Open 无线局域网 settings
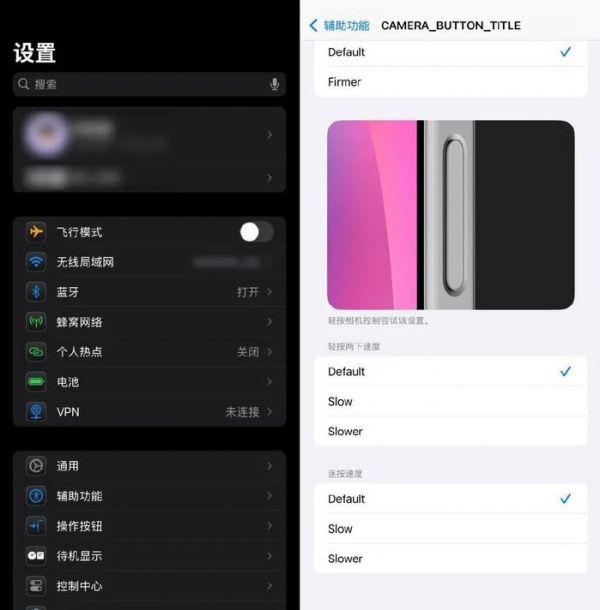600x610 pixels. coord(150,262)
